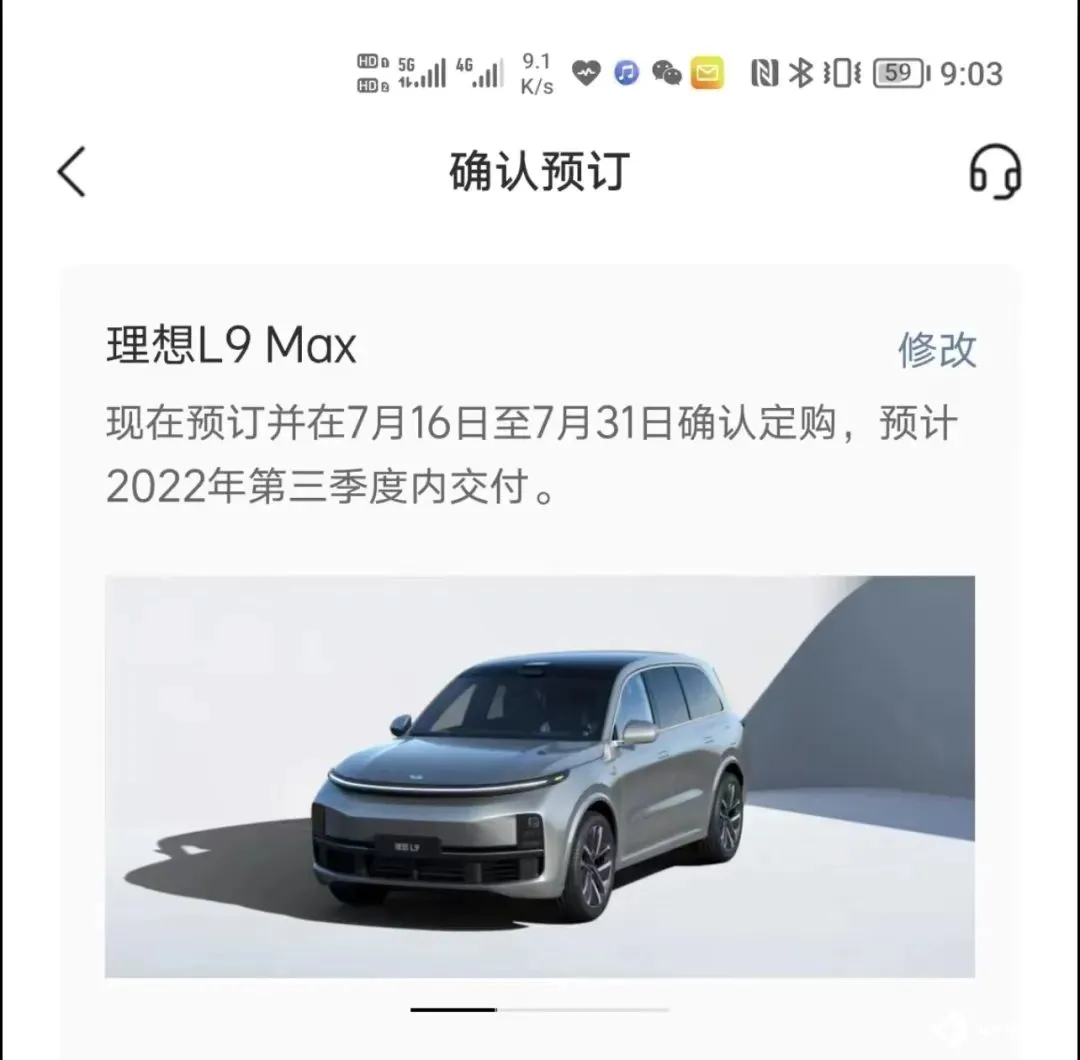
Task: Open customer service via the headset icon
Action: [995, 171]
